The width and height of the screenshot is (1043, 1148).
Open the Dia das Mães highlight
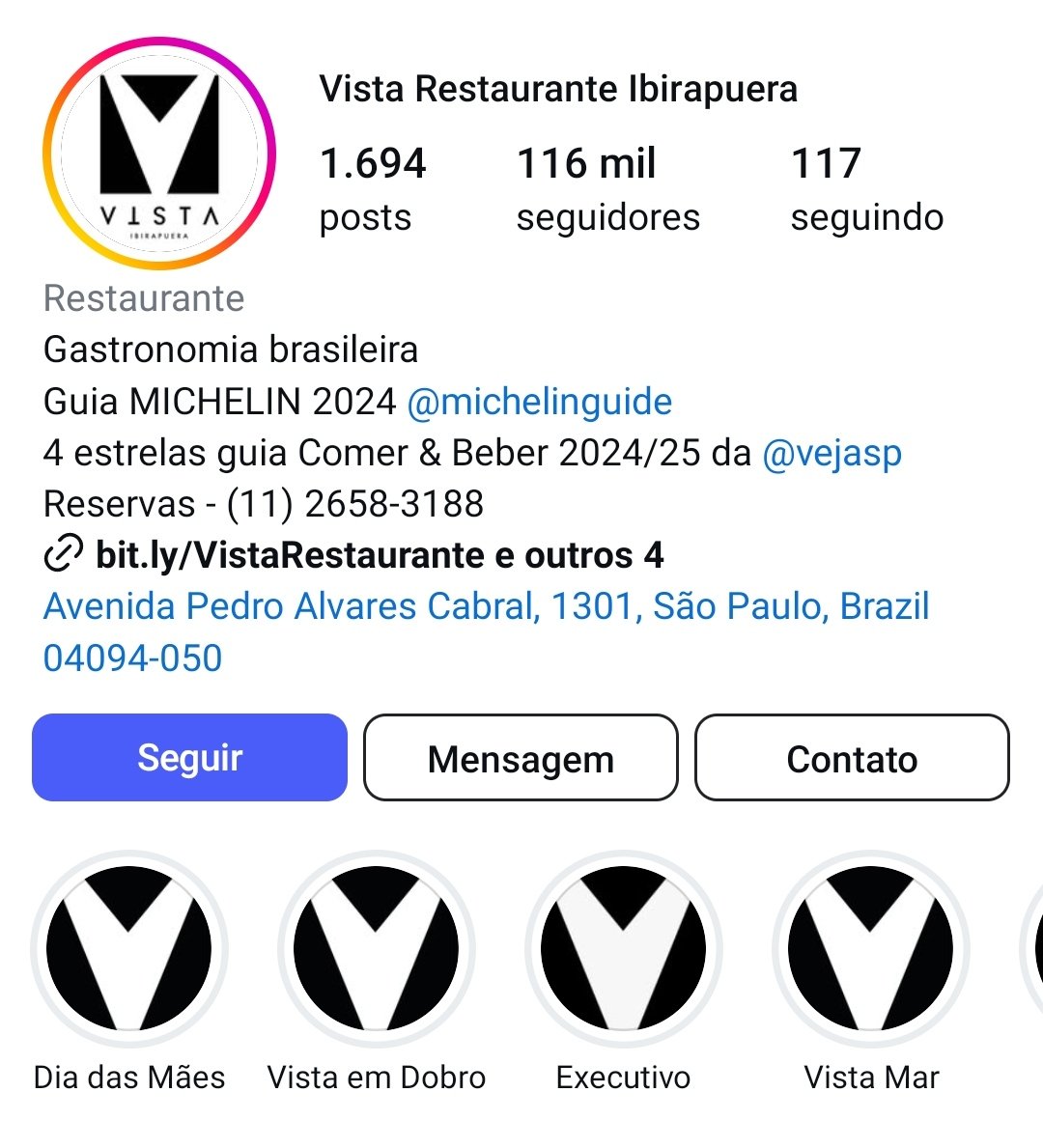(x=129, y=949)
